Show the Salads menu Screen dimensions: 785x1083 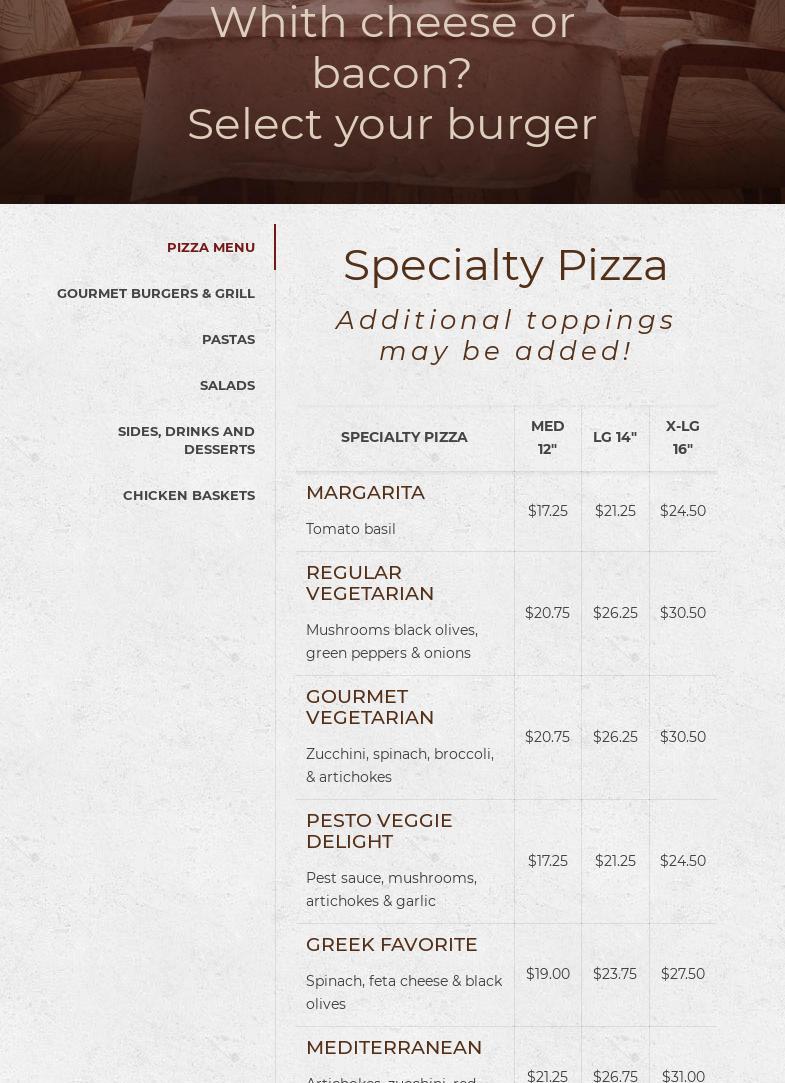[227, 385]
